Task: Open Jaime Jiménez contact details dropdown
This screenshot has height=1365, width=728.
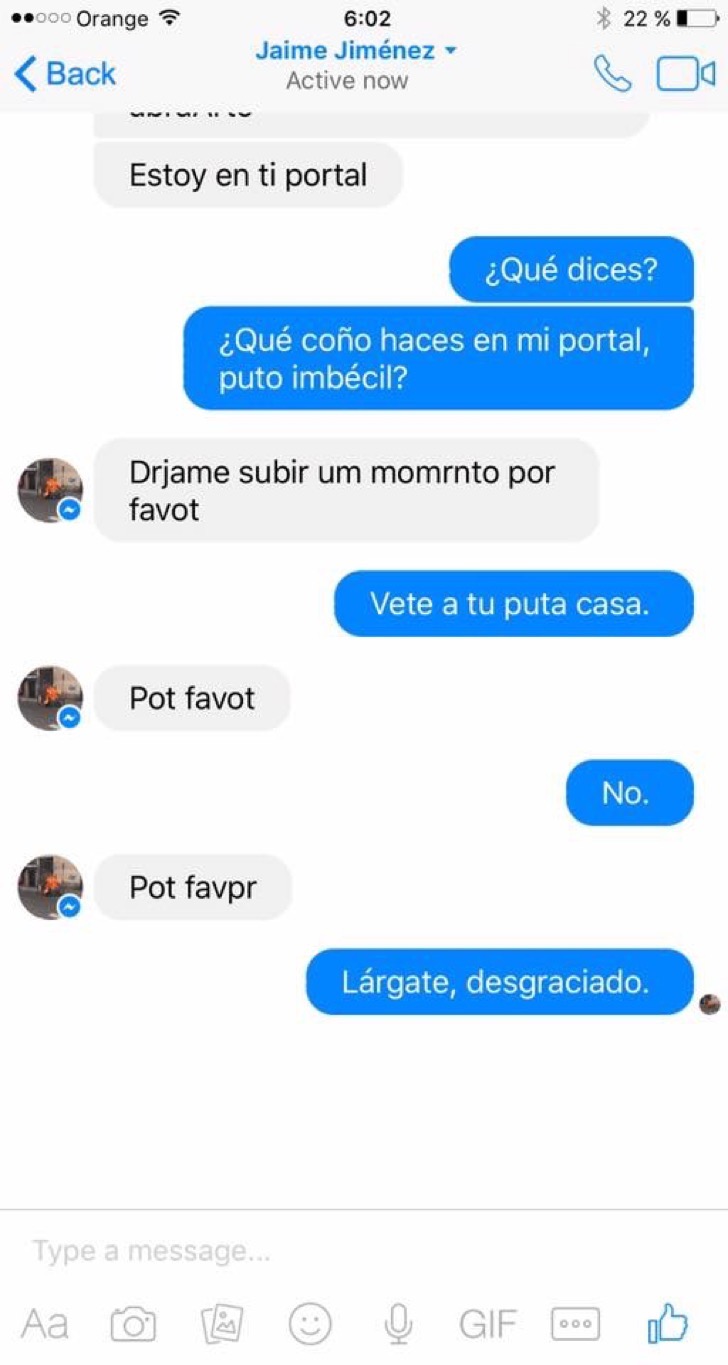Action: pyautogui.click(x=356, y=50)
